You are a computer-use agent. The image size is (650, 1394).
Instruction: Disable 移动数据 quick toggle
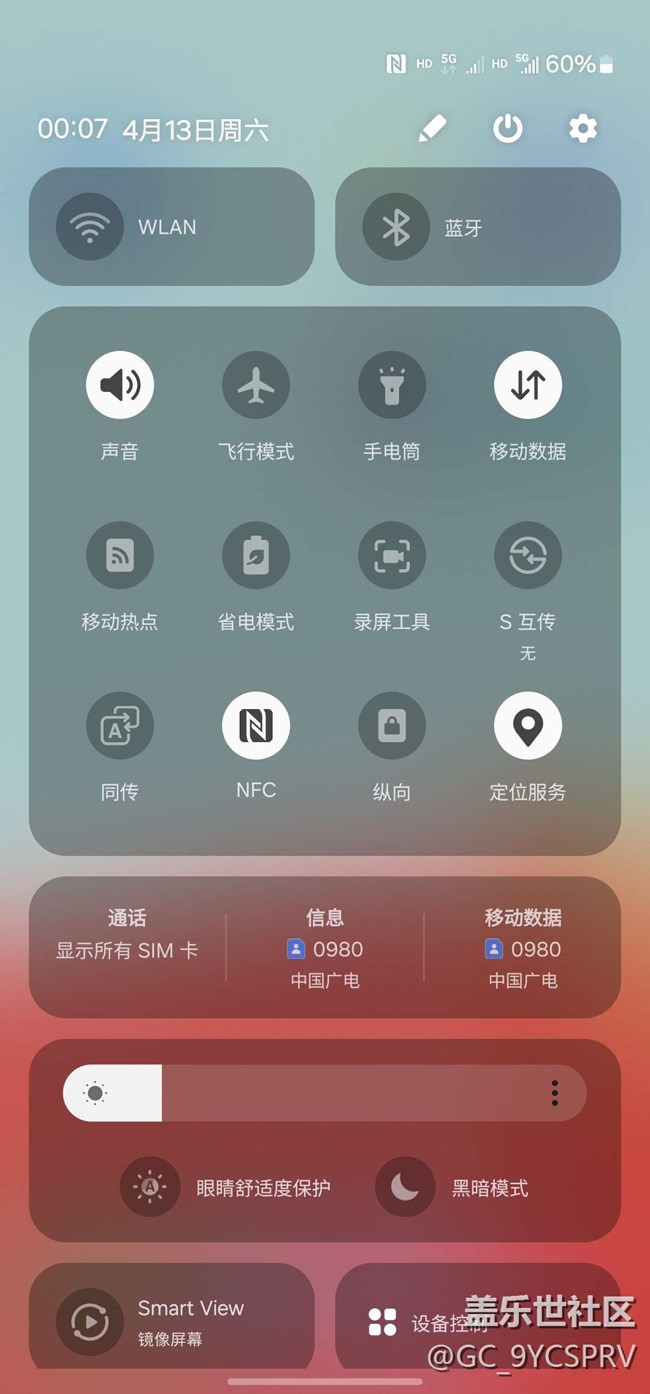pos(528,385)
